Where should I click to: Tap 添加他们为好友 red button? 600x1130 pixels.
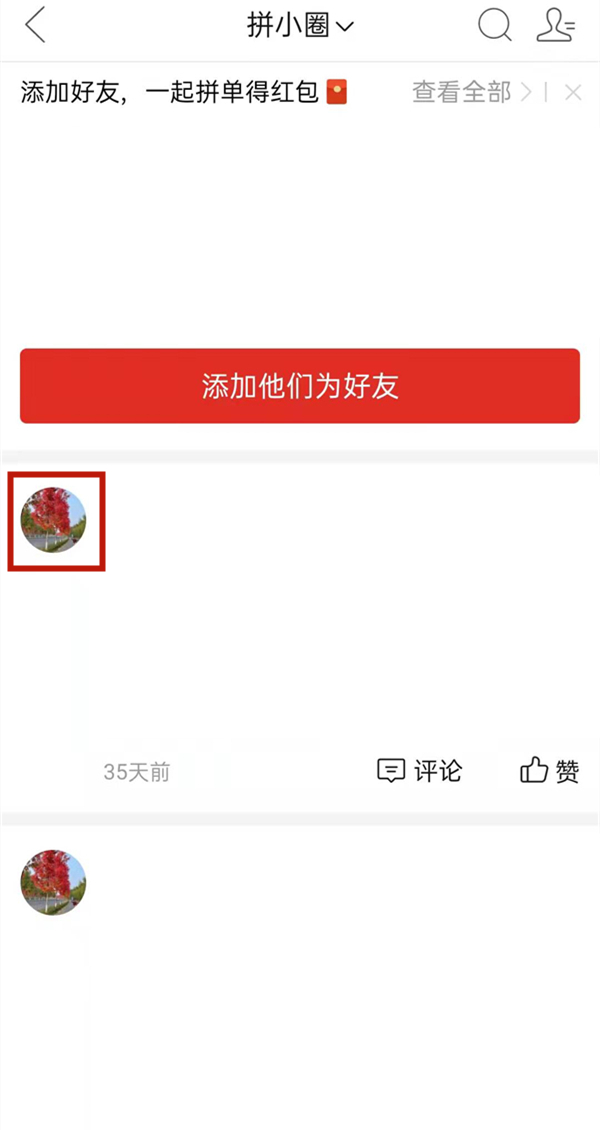[300, 386]
